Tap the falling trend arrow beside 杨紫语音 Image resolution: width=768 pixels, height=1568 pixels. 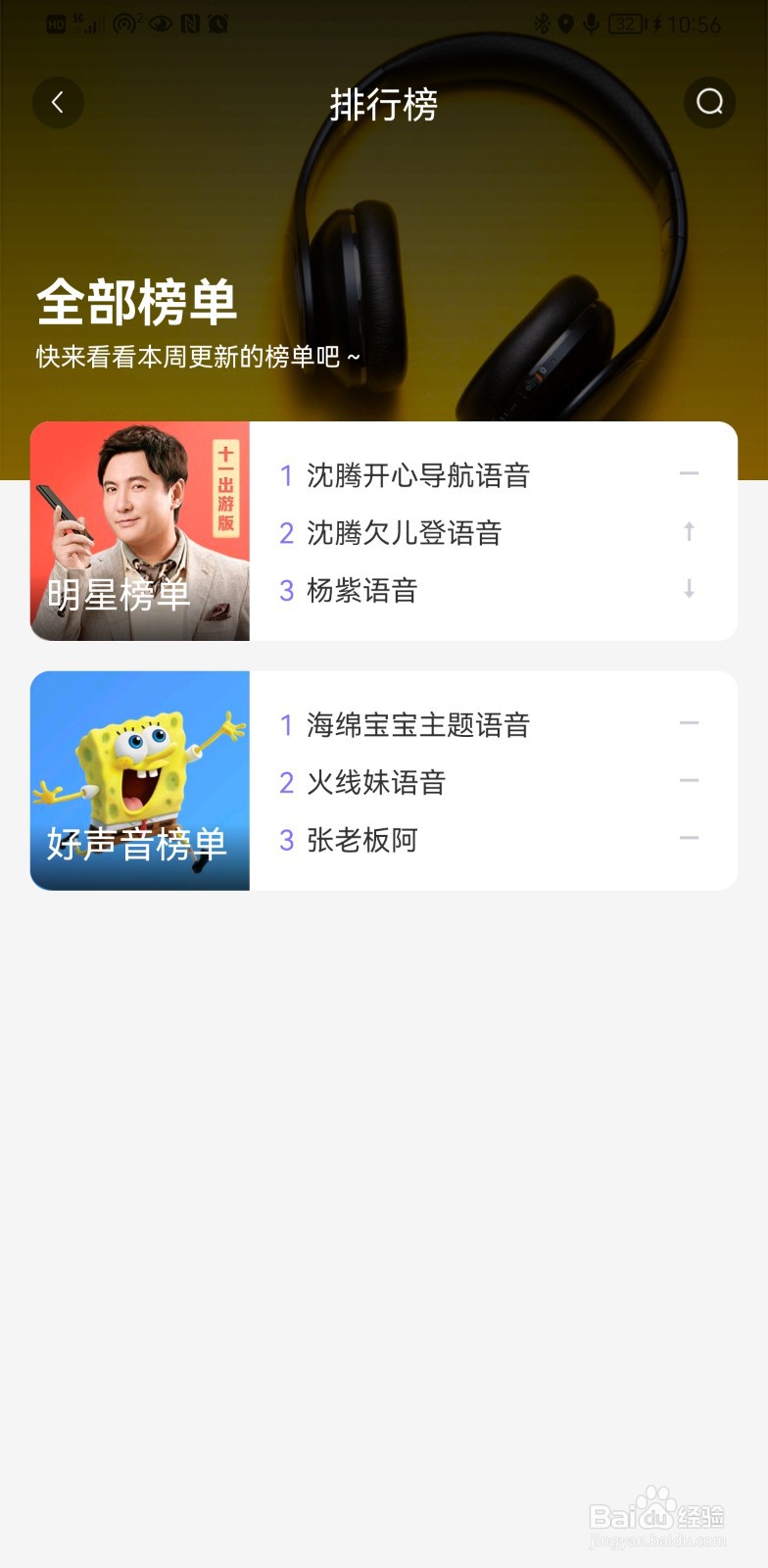coord(690,590)
